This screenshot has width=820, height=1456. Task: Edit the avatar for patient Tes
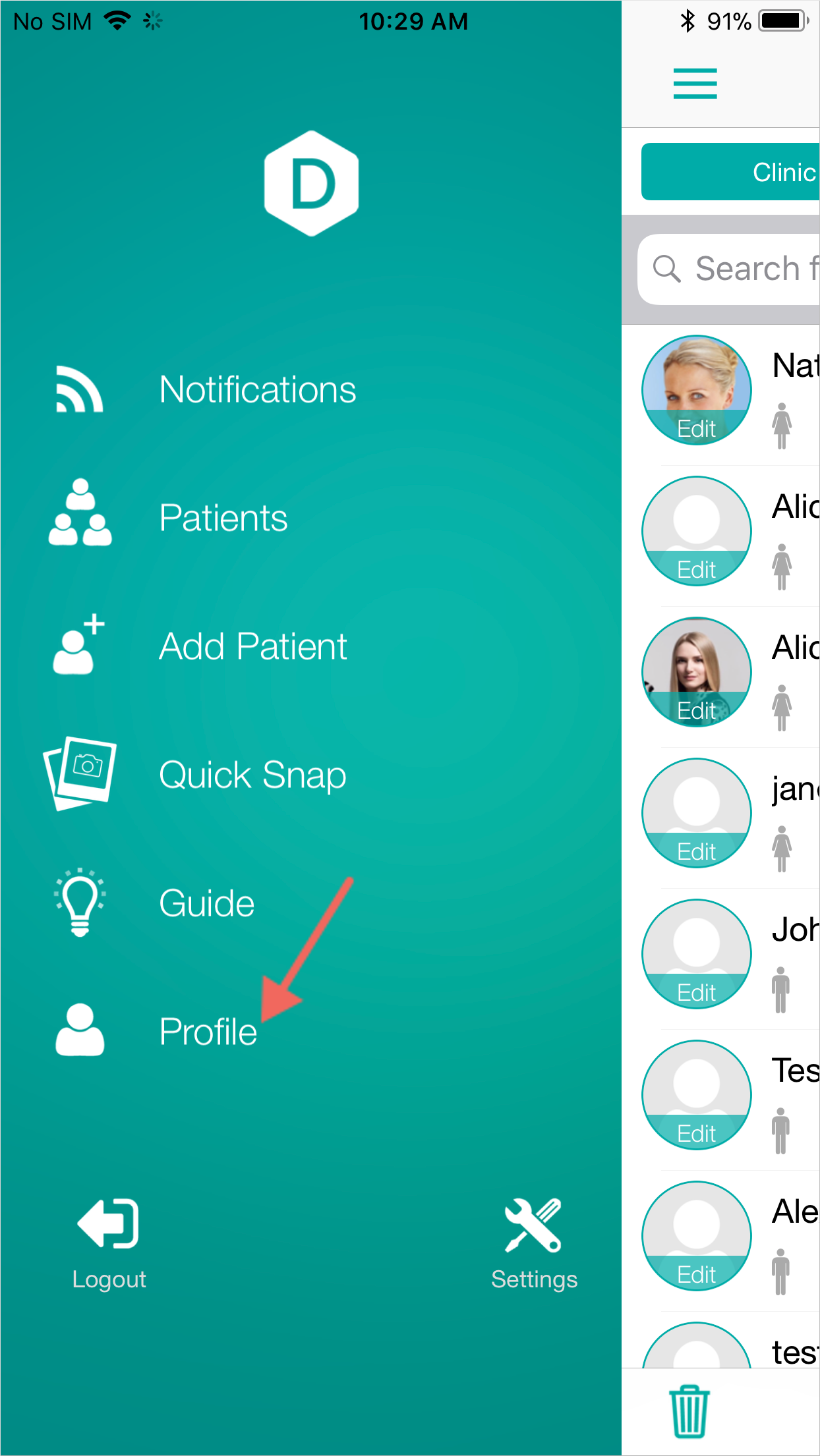pyautogui.click(x=696, y=1133)
